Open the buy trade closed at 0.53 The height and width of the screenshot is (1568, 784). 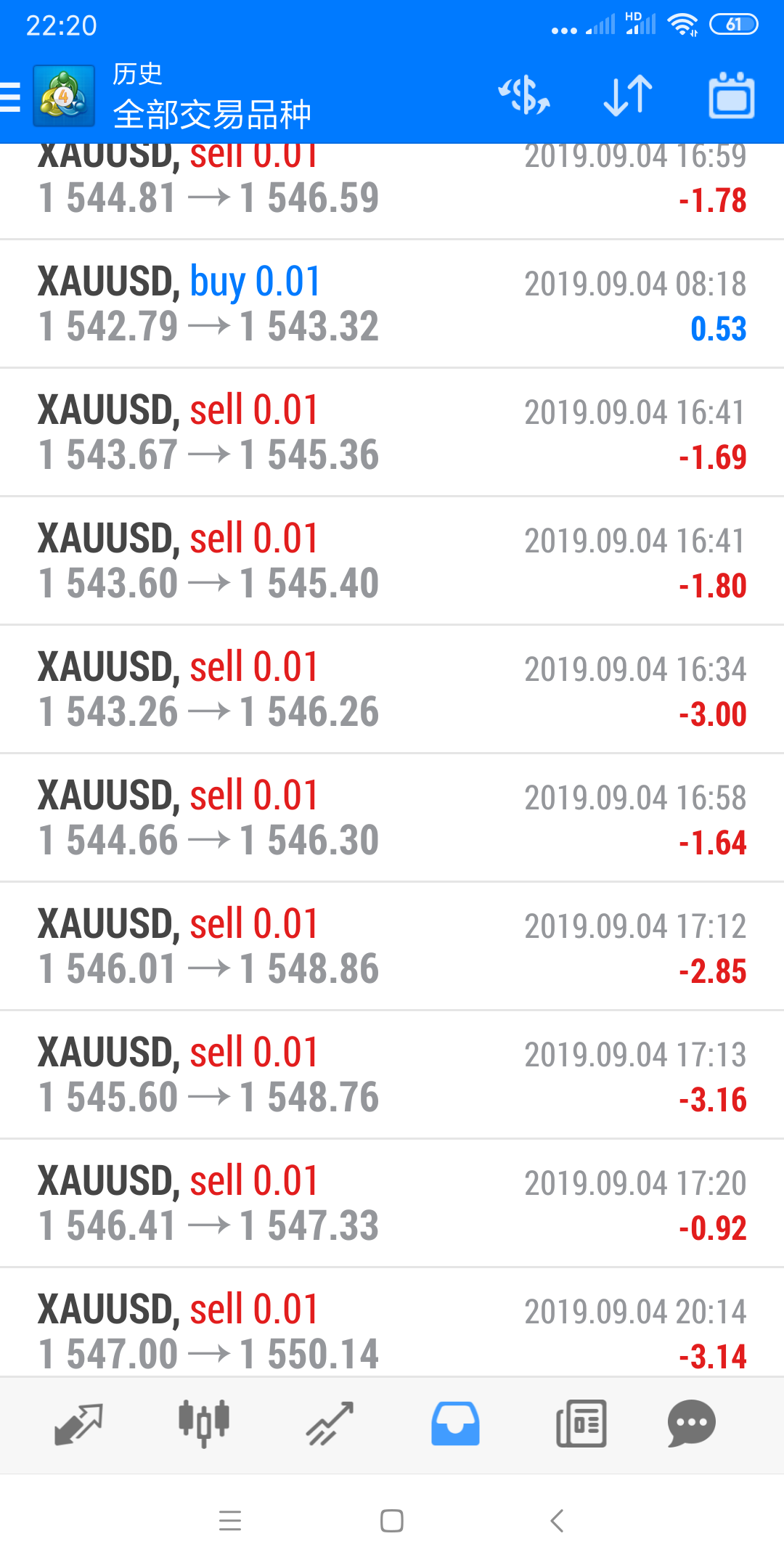pyautogui.click(x=392, y=304)
